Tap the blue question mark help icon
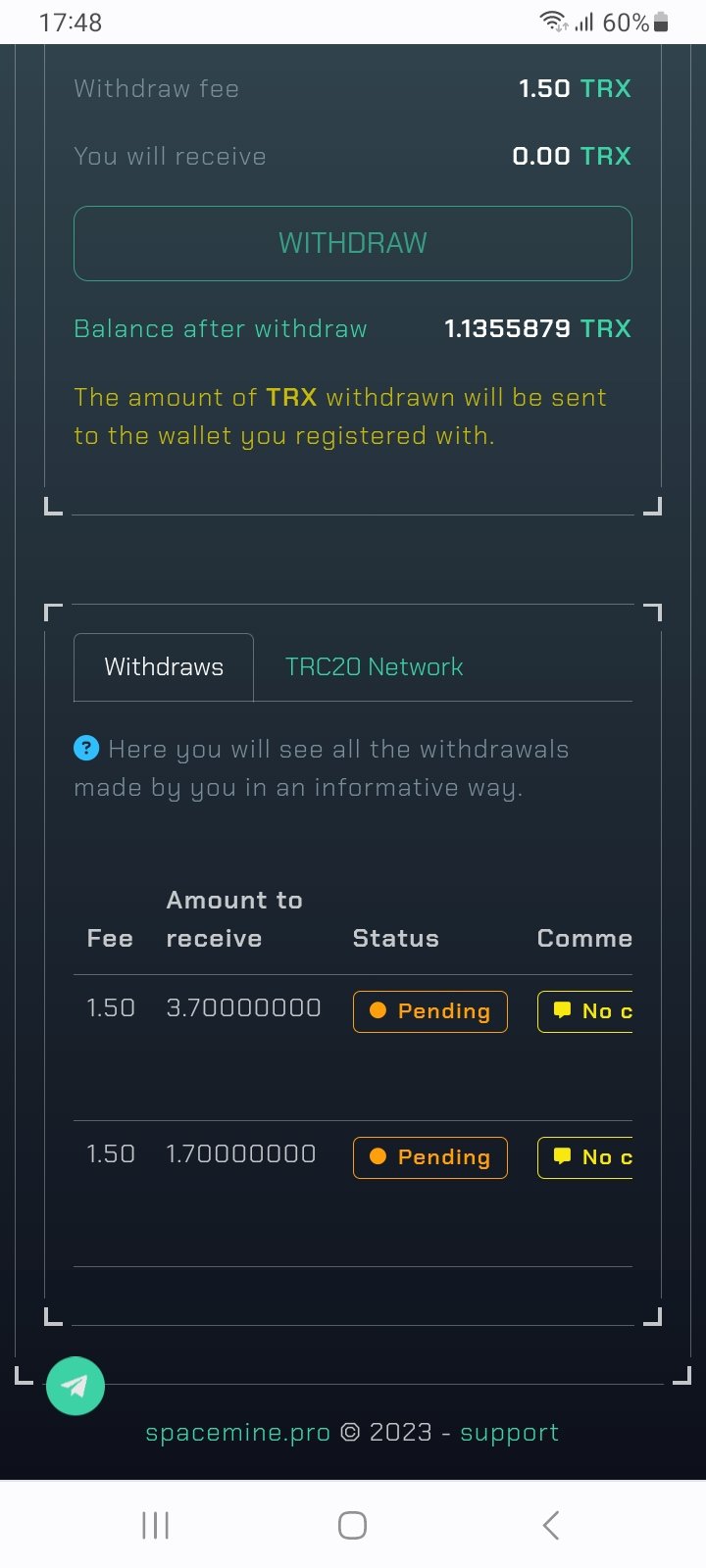This screenshot has width=706, height=1568. [x=86, y=749]
